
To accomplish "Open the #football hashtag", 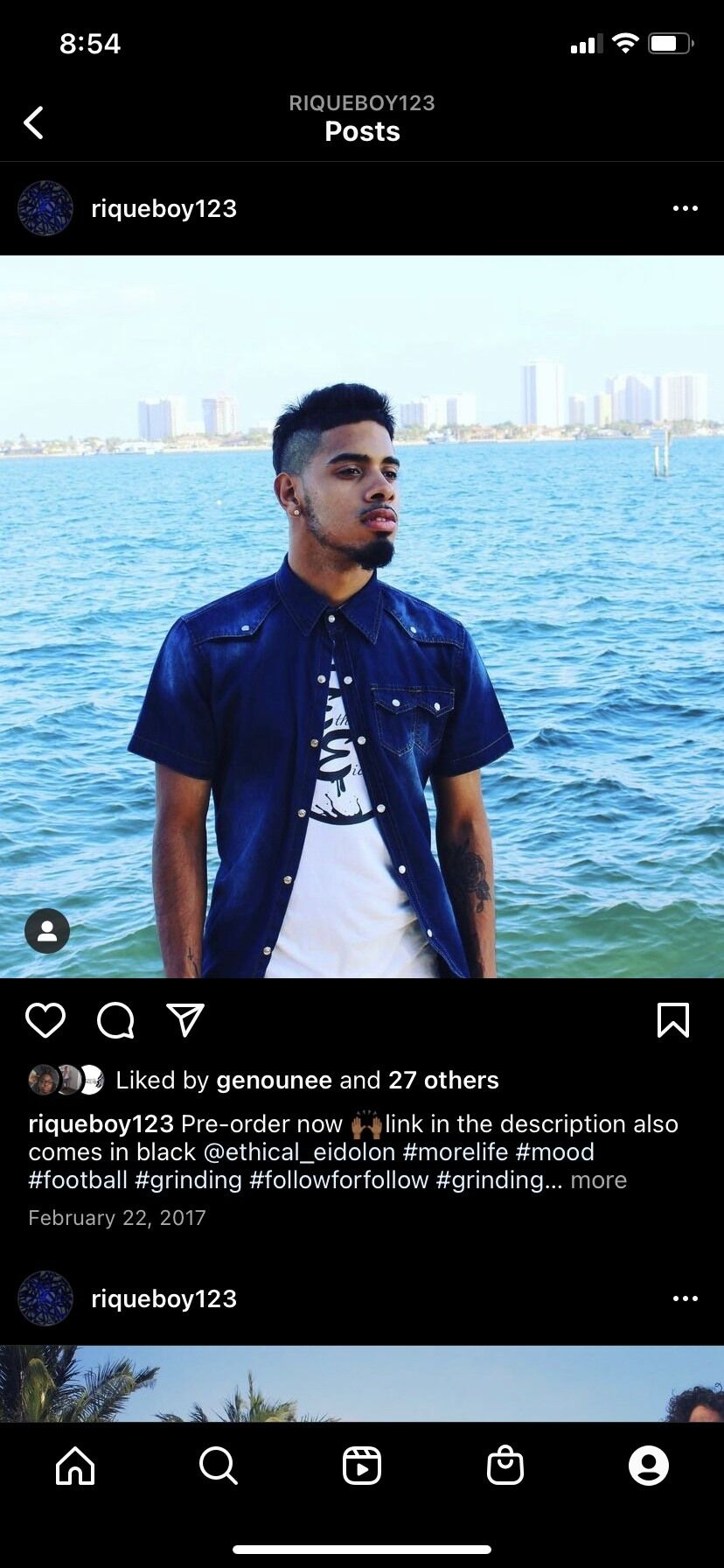I will tap(78, 1179).
